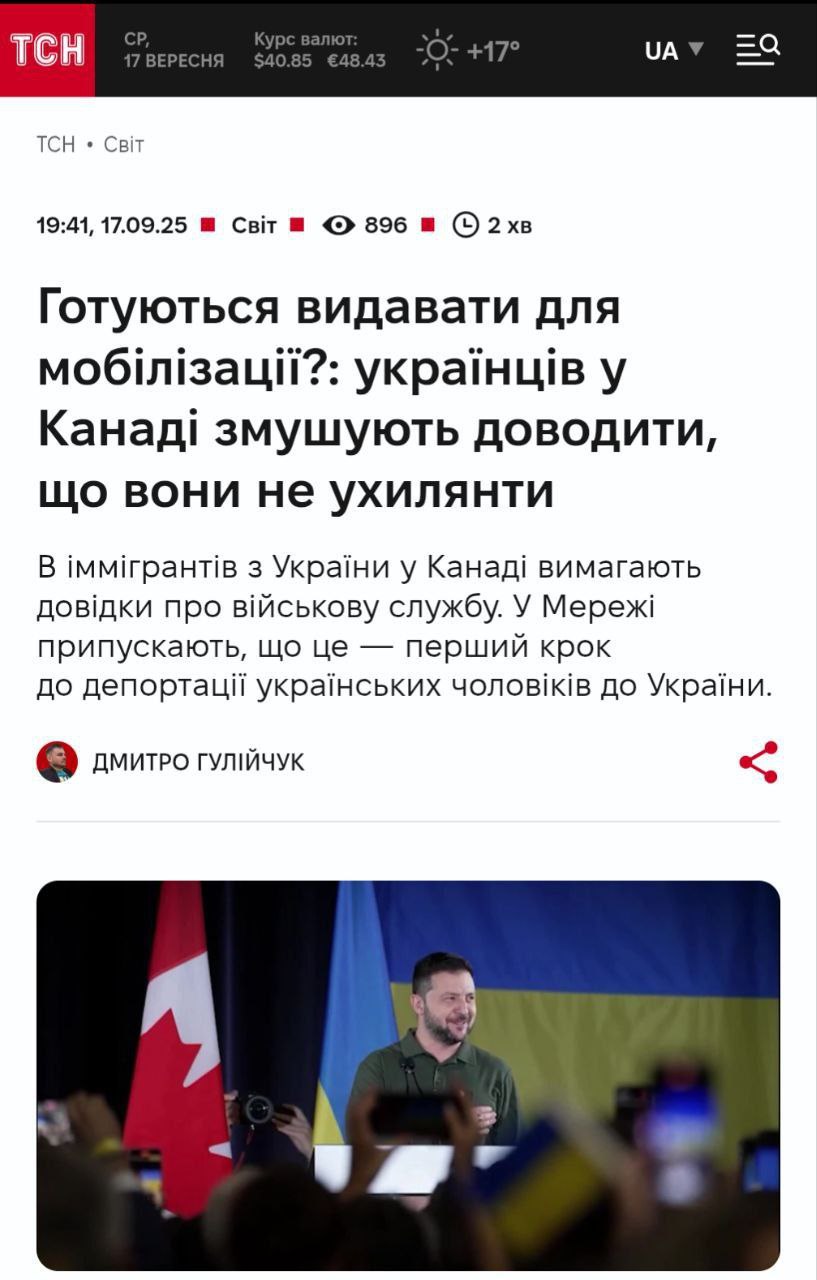
Task: Open the TSN home logo
Action: (x=47, y=50)
